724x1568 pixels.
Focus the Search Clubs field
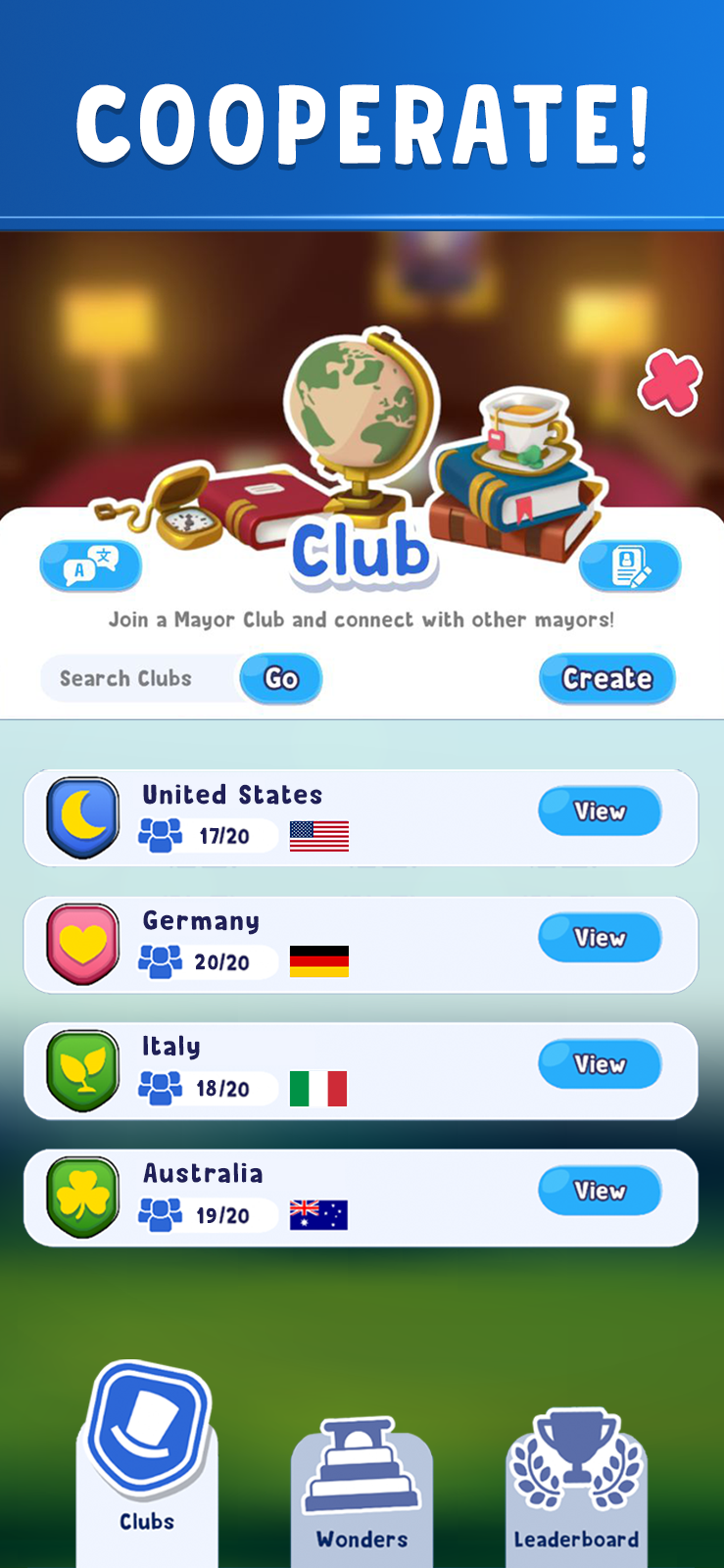(x=140, y=678)
